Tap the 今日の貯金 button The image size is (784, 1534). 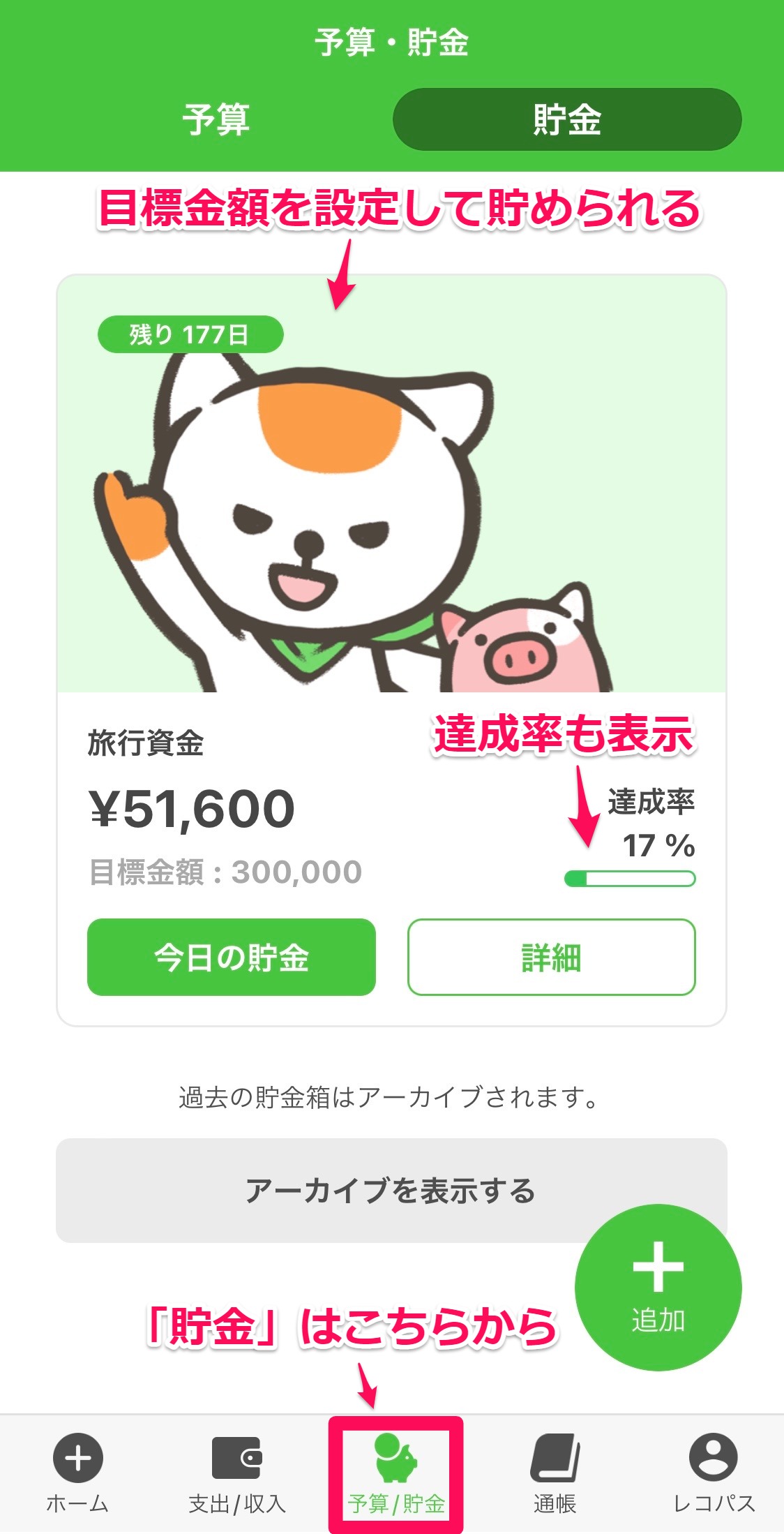point(231,957)
